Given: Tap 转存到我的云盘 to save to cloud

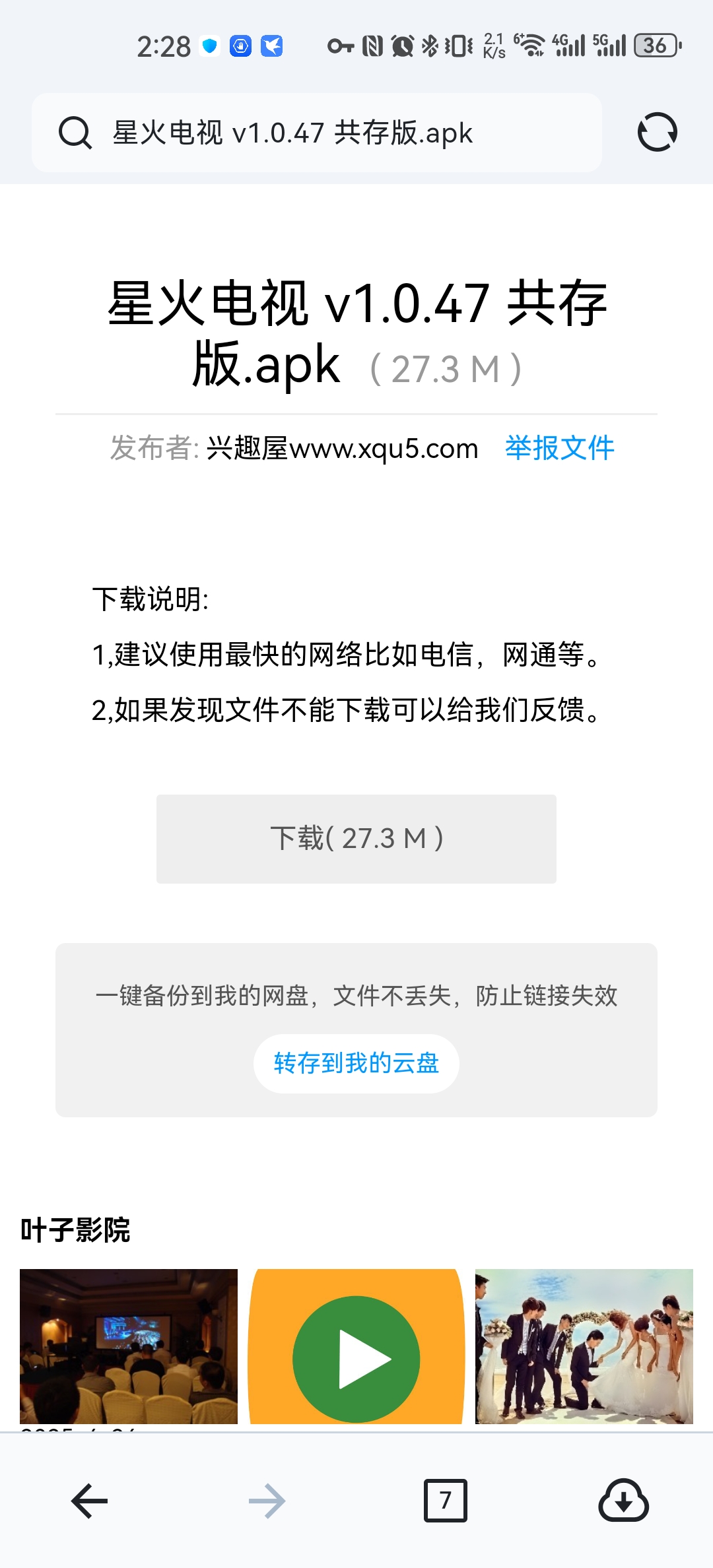Looking at the screenshot, I should [x=356, y=1063].
